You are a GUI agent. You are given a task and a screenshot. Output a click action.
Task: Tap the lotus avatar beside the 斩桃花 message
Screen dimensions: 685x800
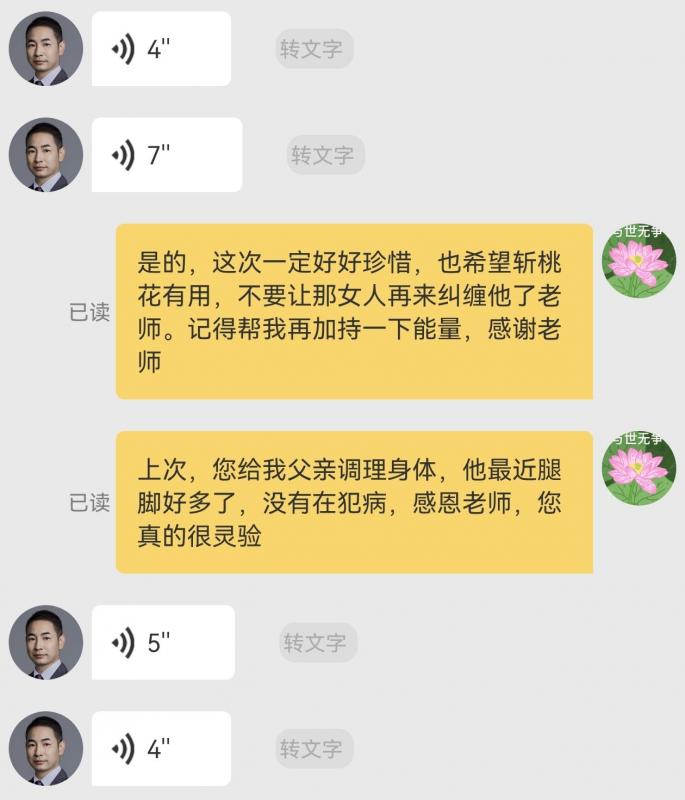[x=638, y=263]
